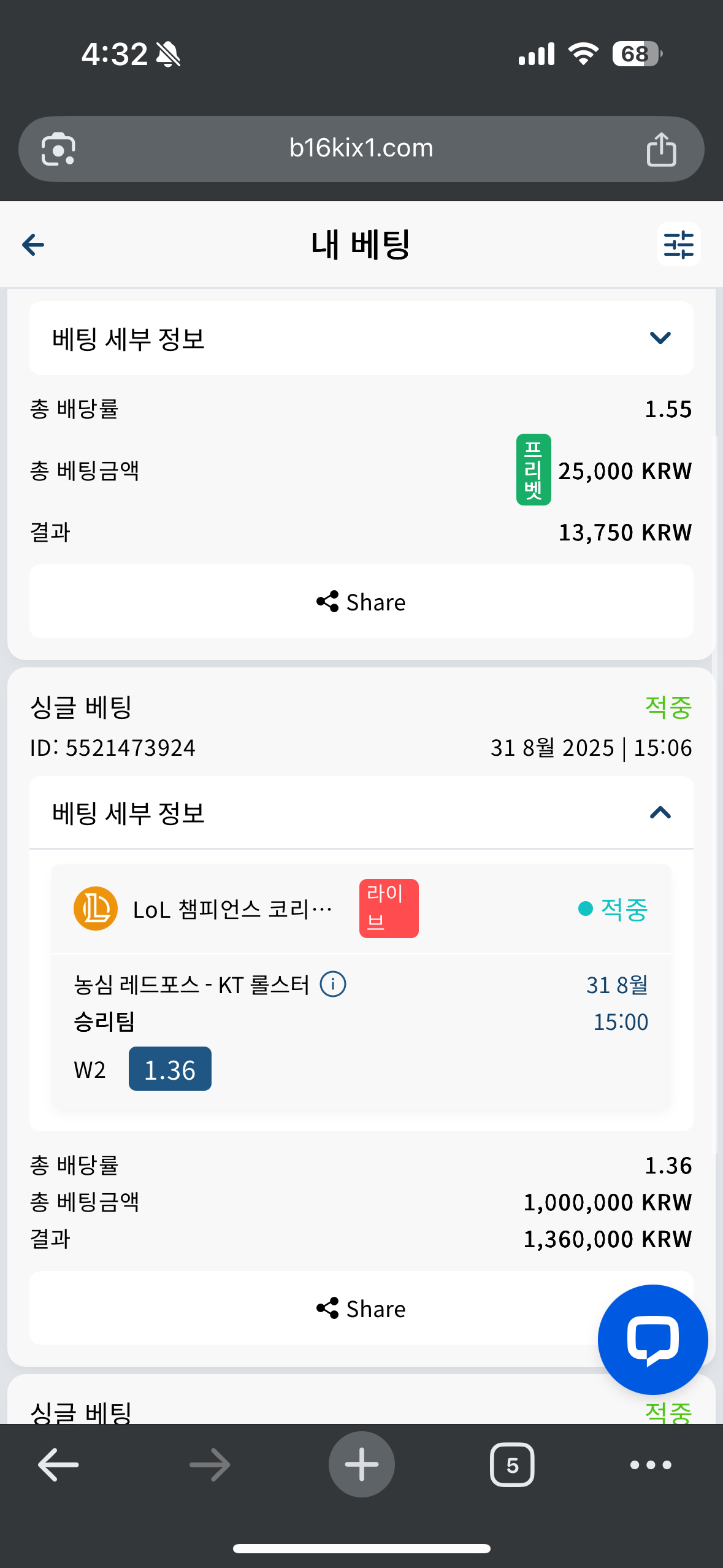Share the 25,000 KRW free bet
The width and height of the screenshot is (723, 1568).
361,602
